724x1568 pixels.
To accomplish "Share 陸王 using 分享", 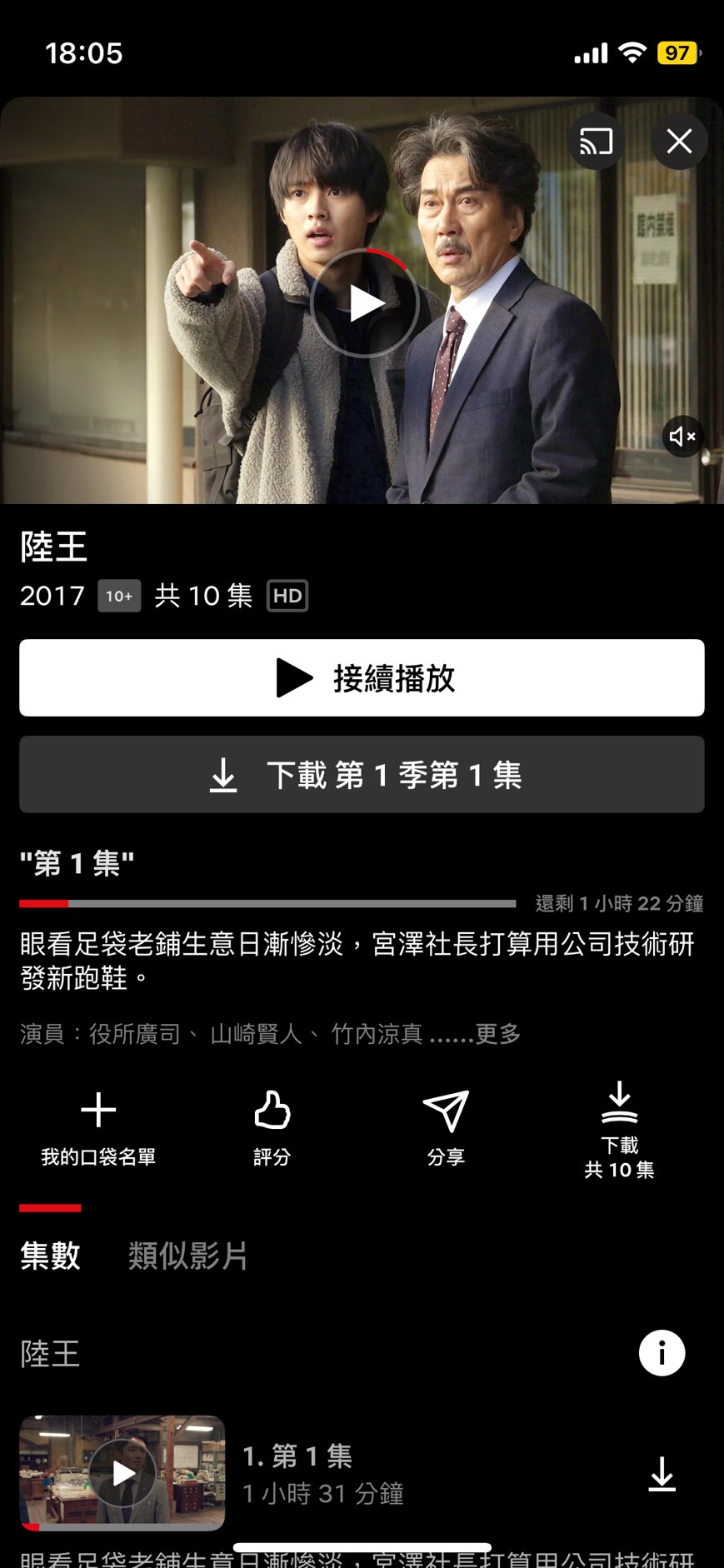I will (x=446, y=1123).
